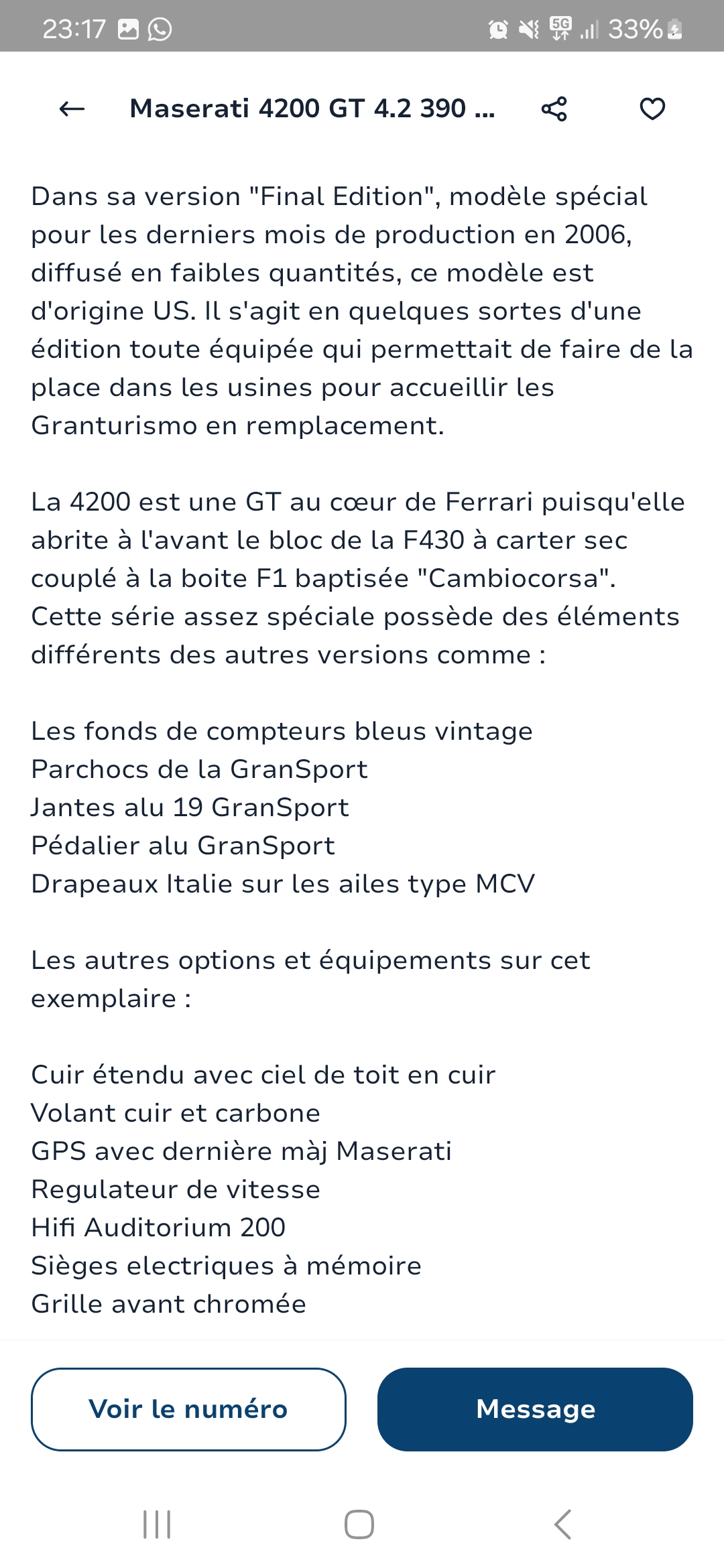Send a Message to the seller
724x1568 pixels.
[x=535, y=1409]
